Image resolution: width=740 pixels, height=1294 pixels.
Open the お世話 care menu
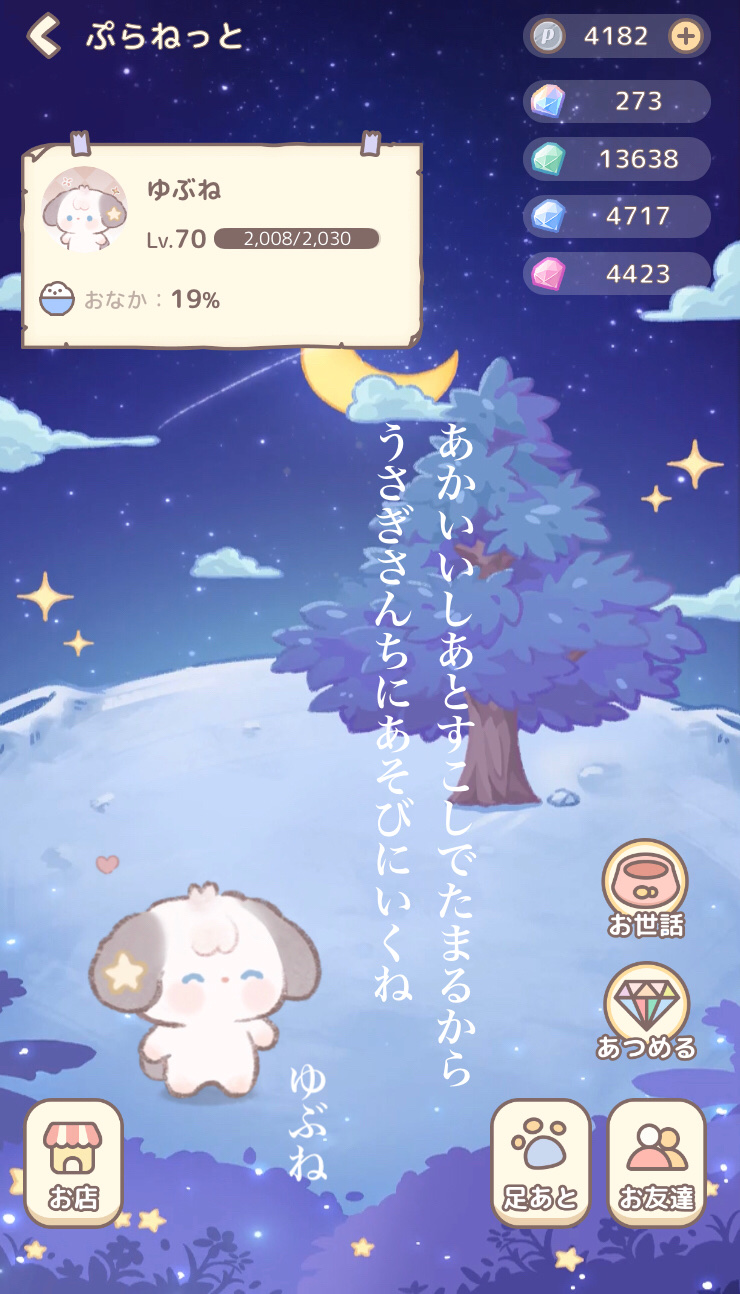(x=645, y=888)
